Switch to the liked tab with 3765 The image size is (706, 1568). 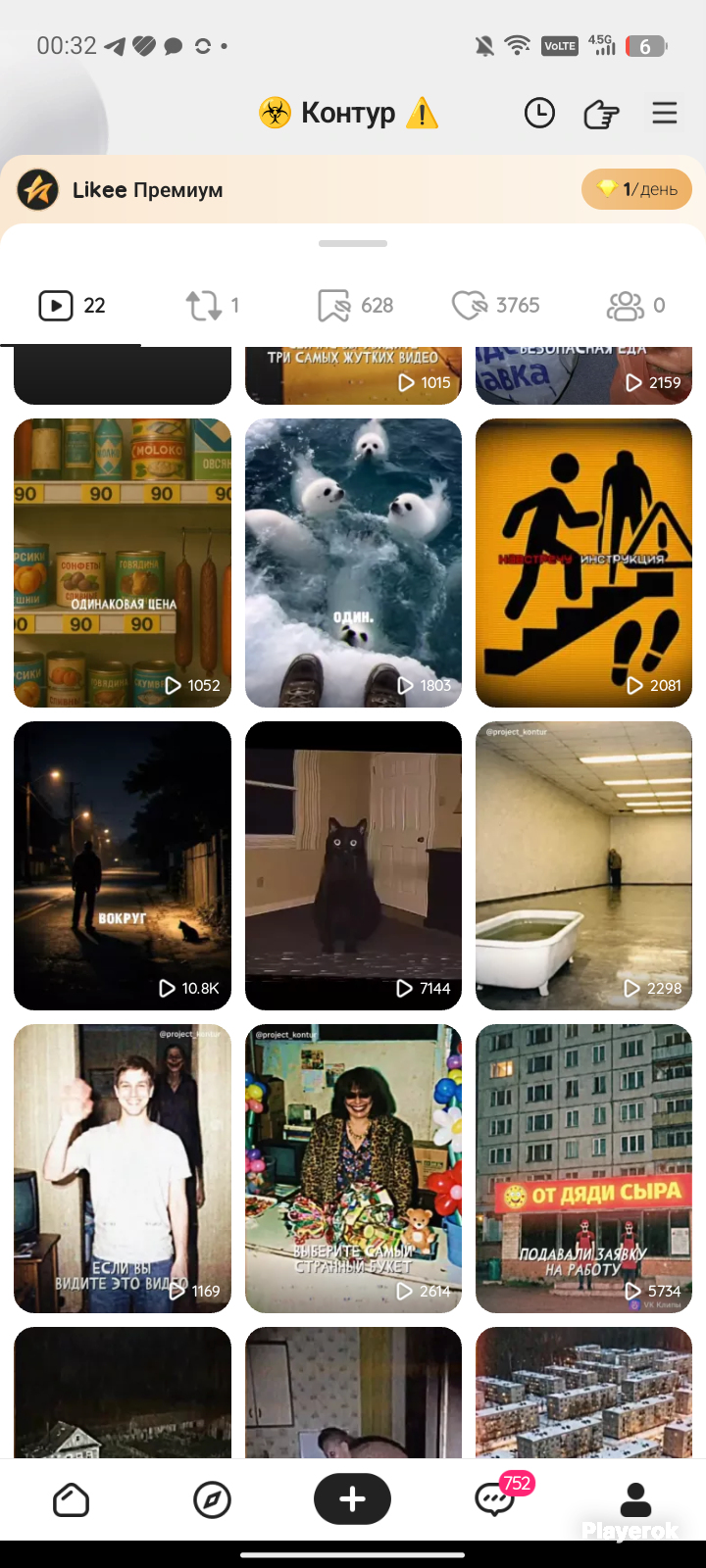(x=495, y=306)
